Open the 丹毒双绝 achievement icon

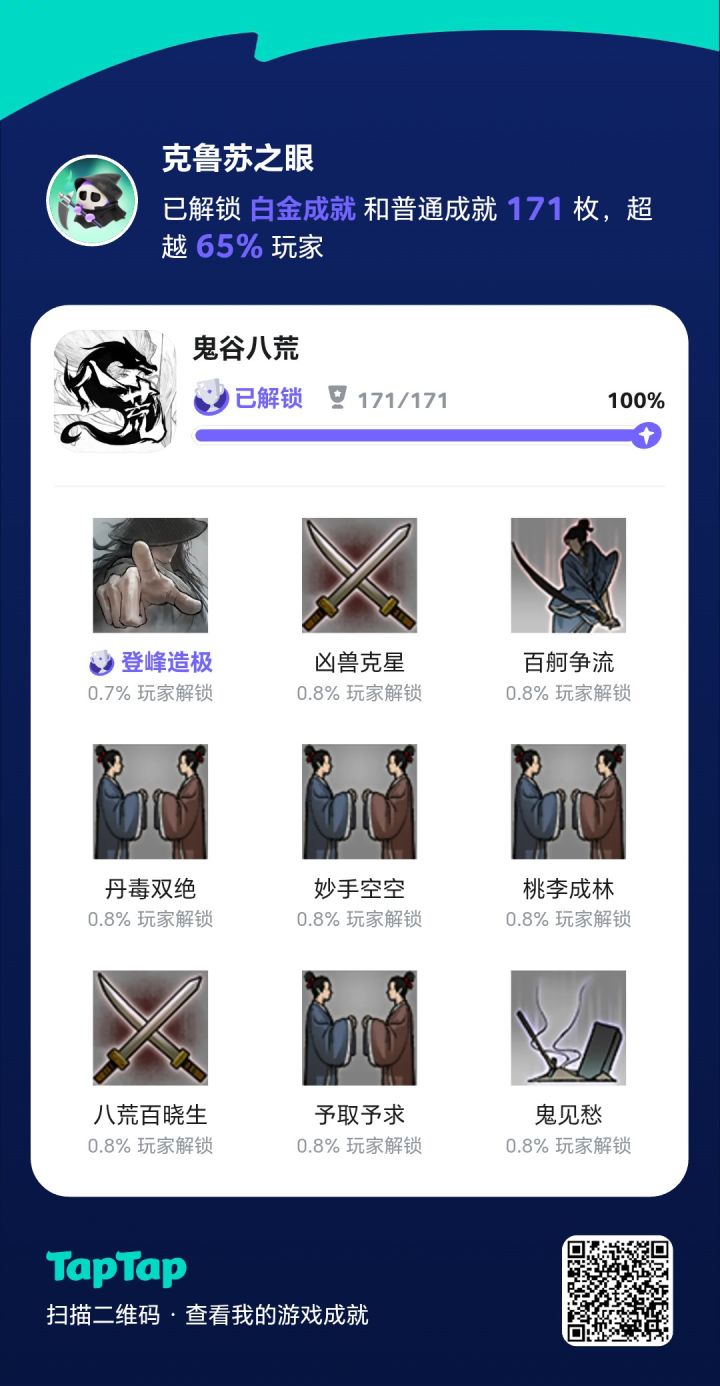149,800
